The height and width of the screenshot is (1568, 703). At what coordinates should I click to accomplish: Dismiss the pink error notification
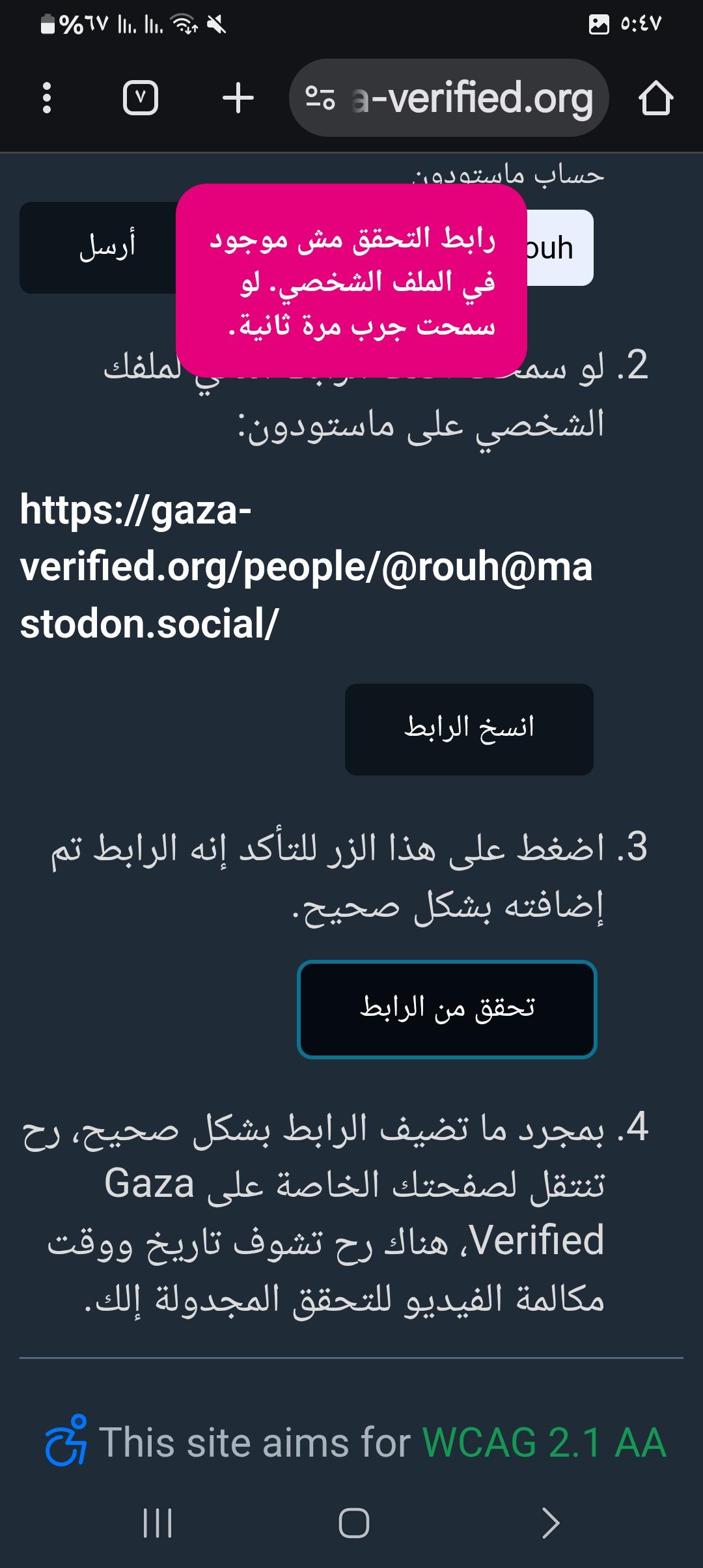coord(351,281)
